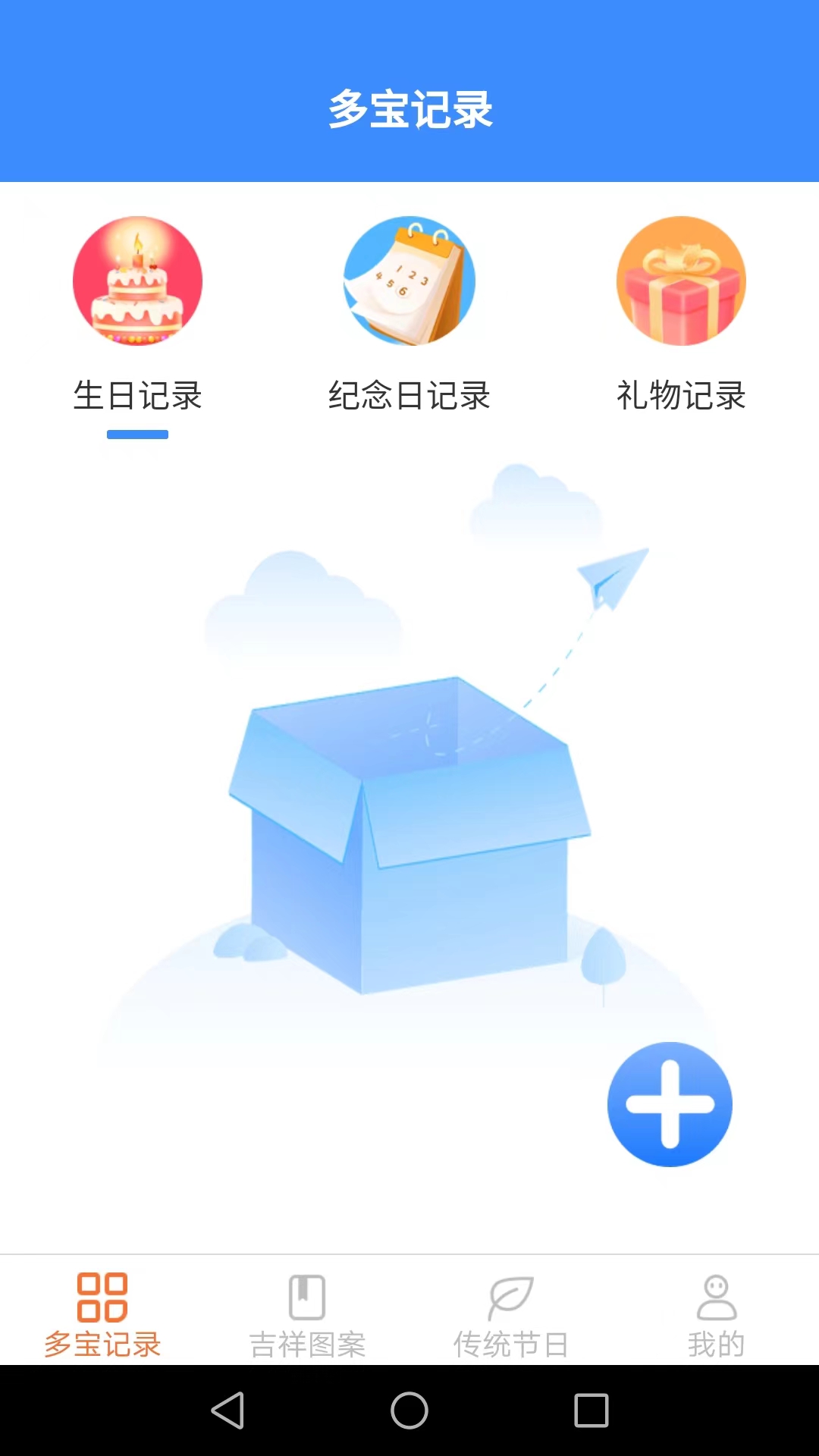Select the 生日记录 birthday tab
This screenshot has width=819, height=1456.
click(137, 317)
